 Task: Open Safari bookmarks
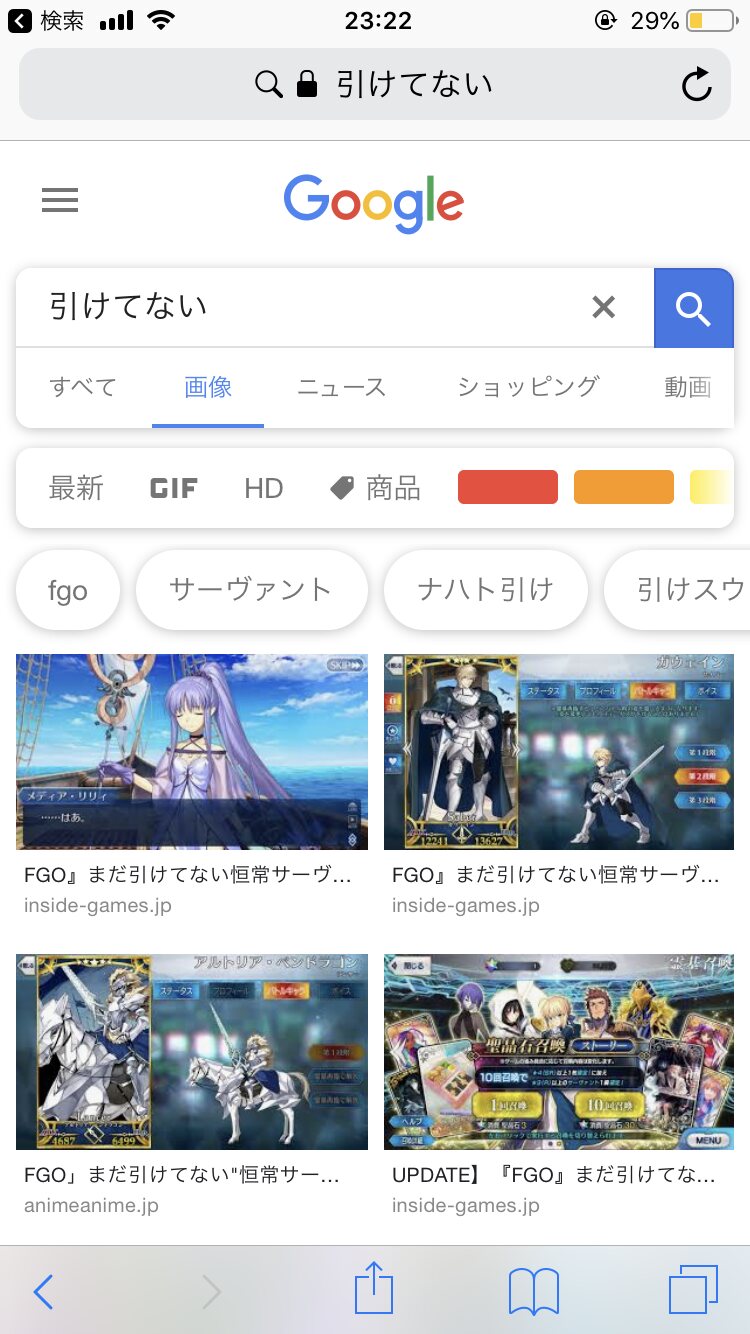pos(533,1290)
